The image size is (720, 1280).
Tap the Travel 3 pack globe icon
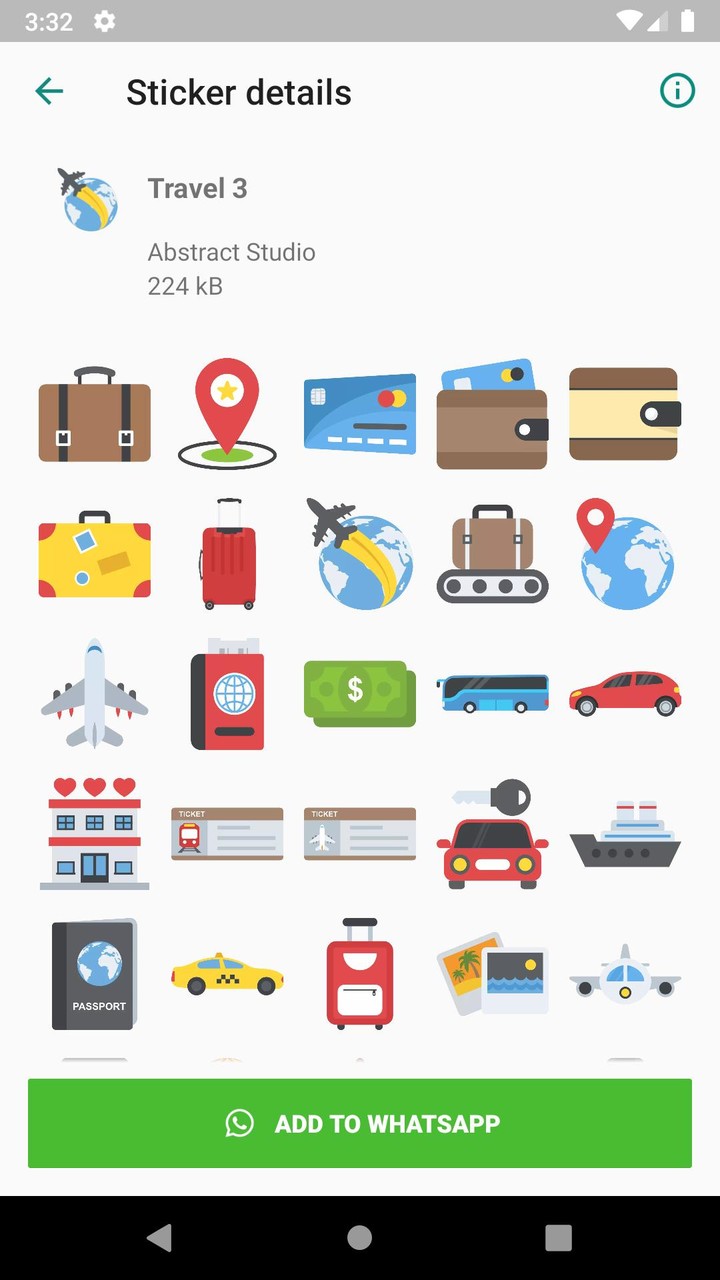tap(88, 199)
